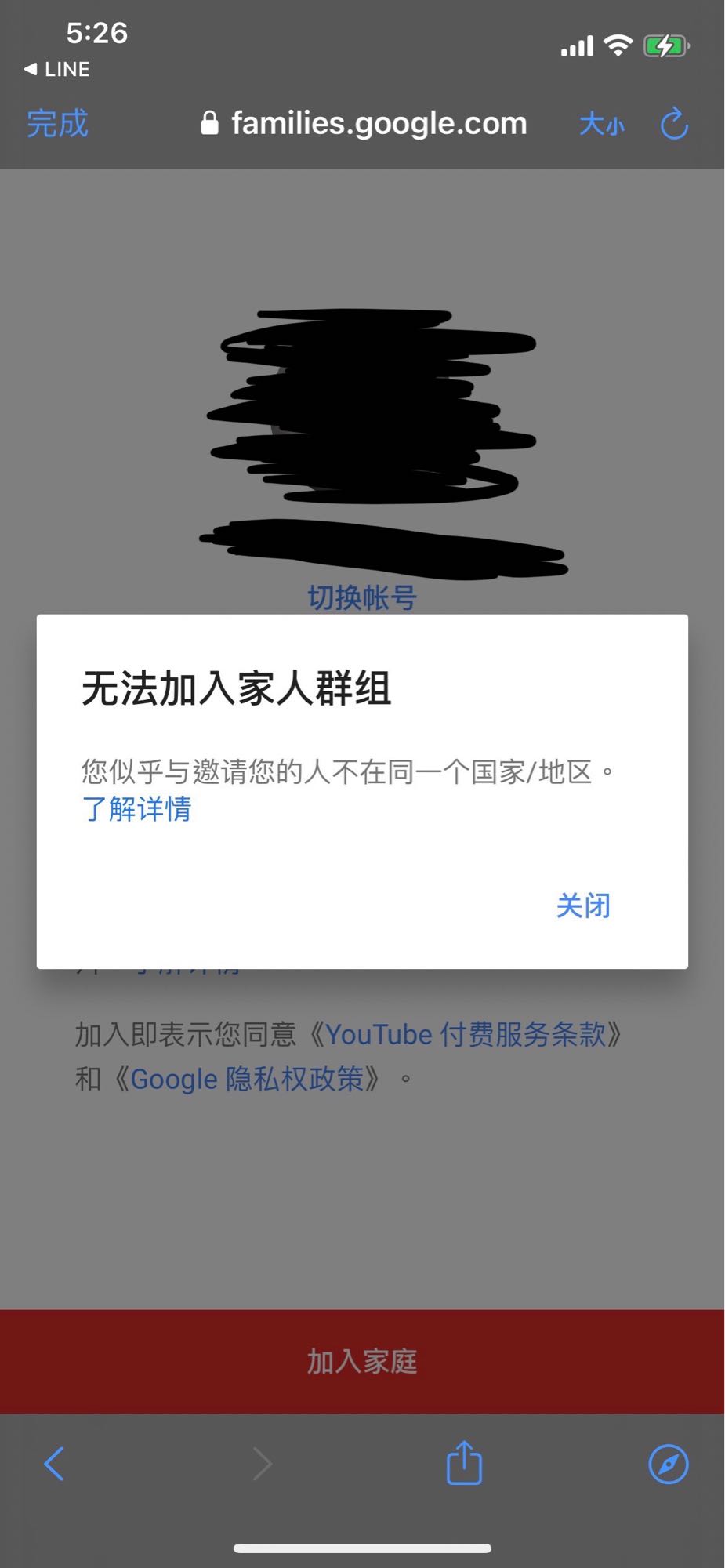Tap 切换帐号 to switch accounts

tap(362, 597)
